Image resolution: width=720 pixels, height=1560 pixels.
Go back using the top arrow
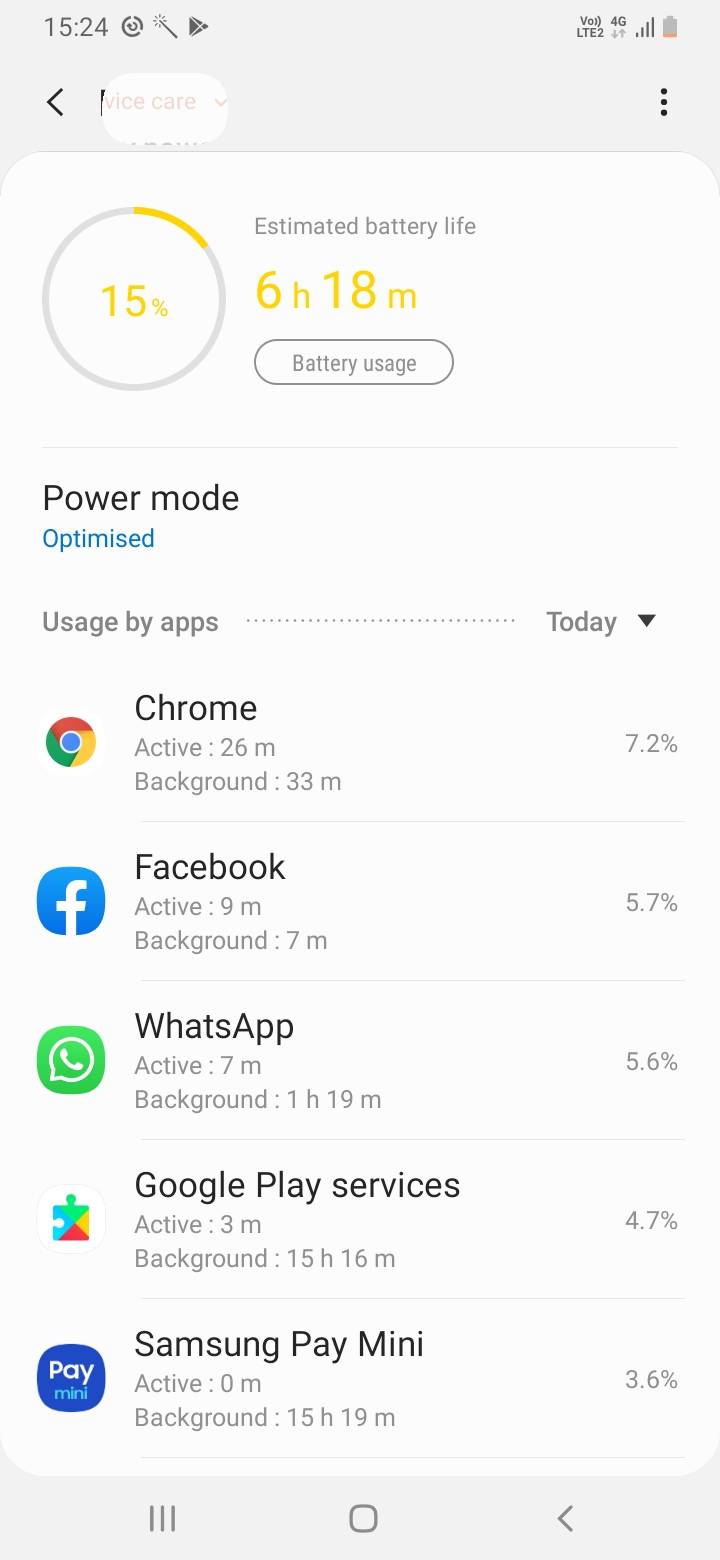(x=56, y=102)
